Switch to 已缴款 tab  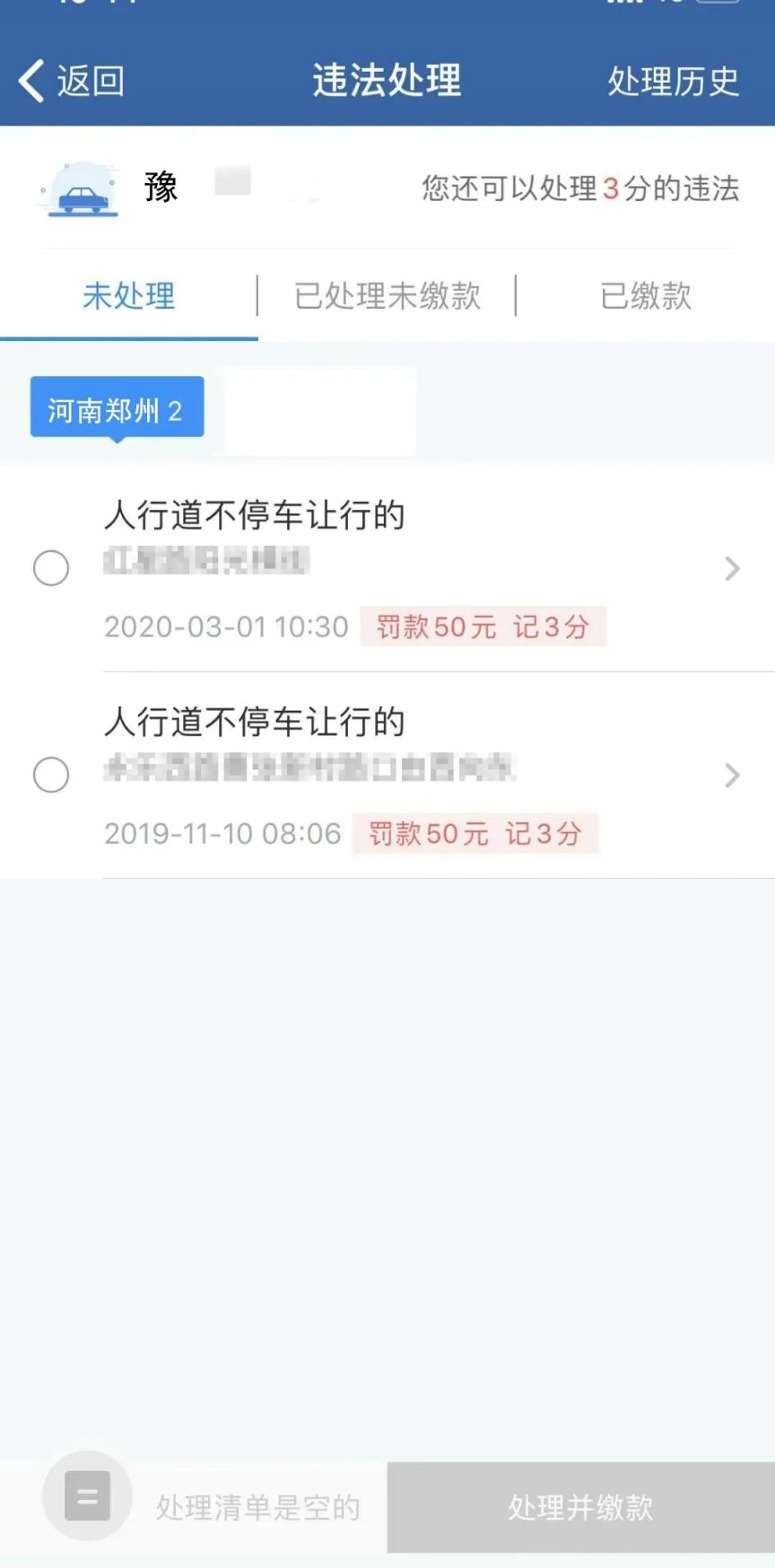[x=646, y=296]
